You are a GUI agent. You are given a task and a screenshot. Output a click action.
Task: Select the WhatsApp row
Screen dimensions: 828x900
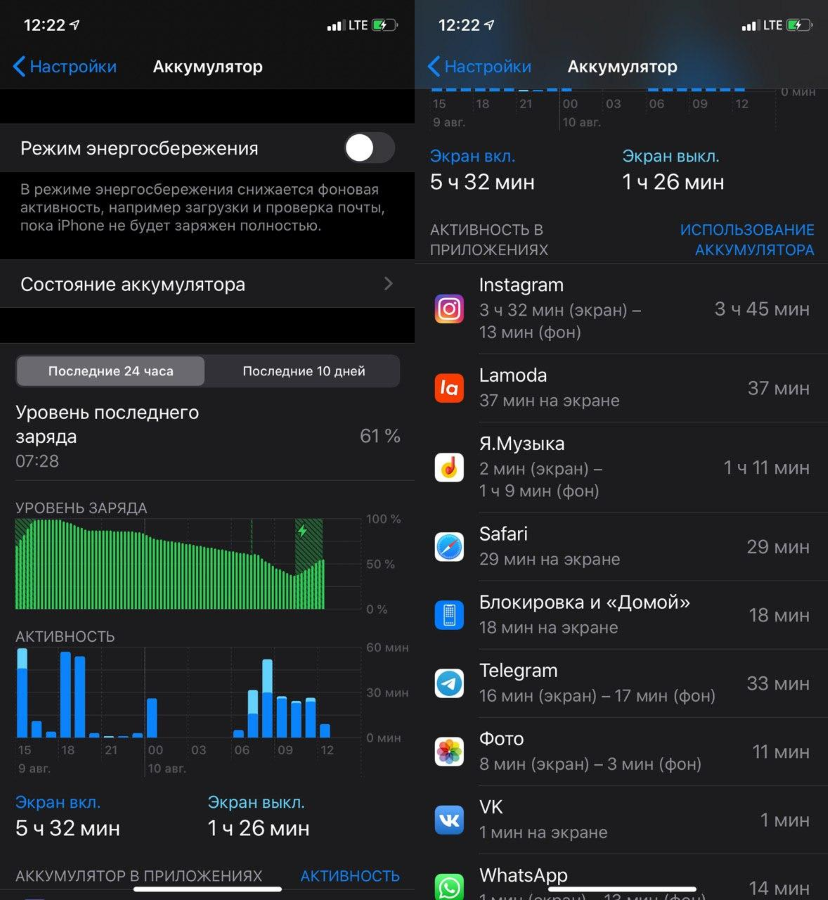tap(621, 882)
